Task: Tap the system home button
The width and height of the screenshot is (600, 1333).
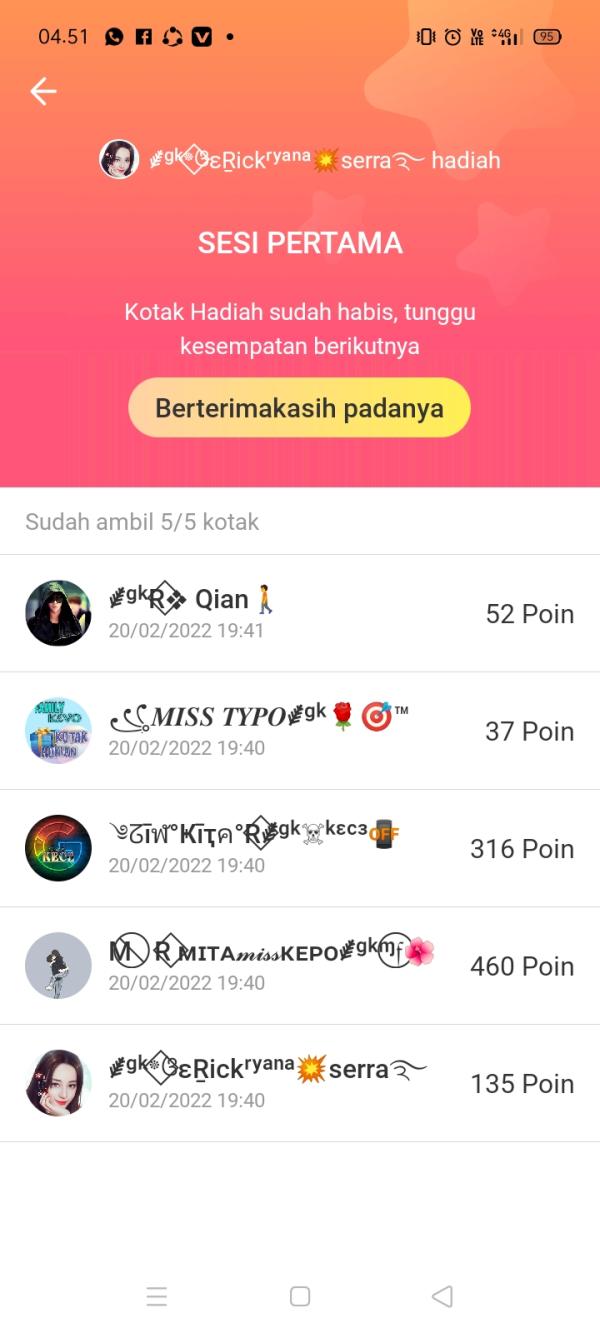Action: tap(300, 1296)
